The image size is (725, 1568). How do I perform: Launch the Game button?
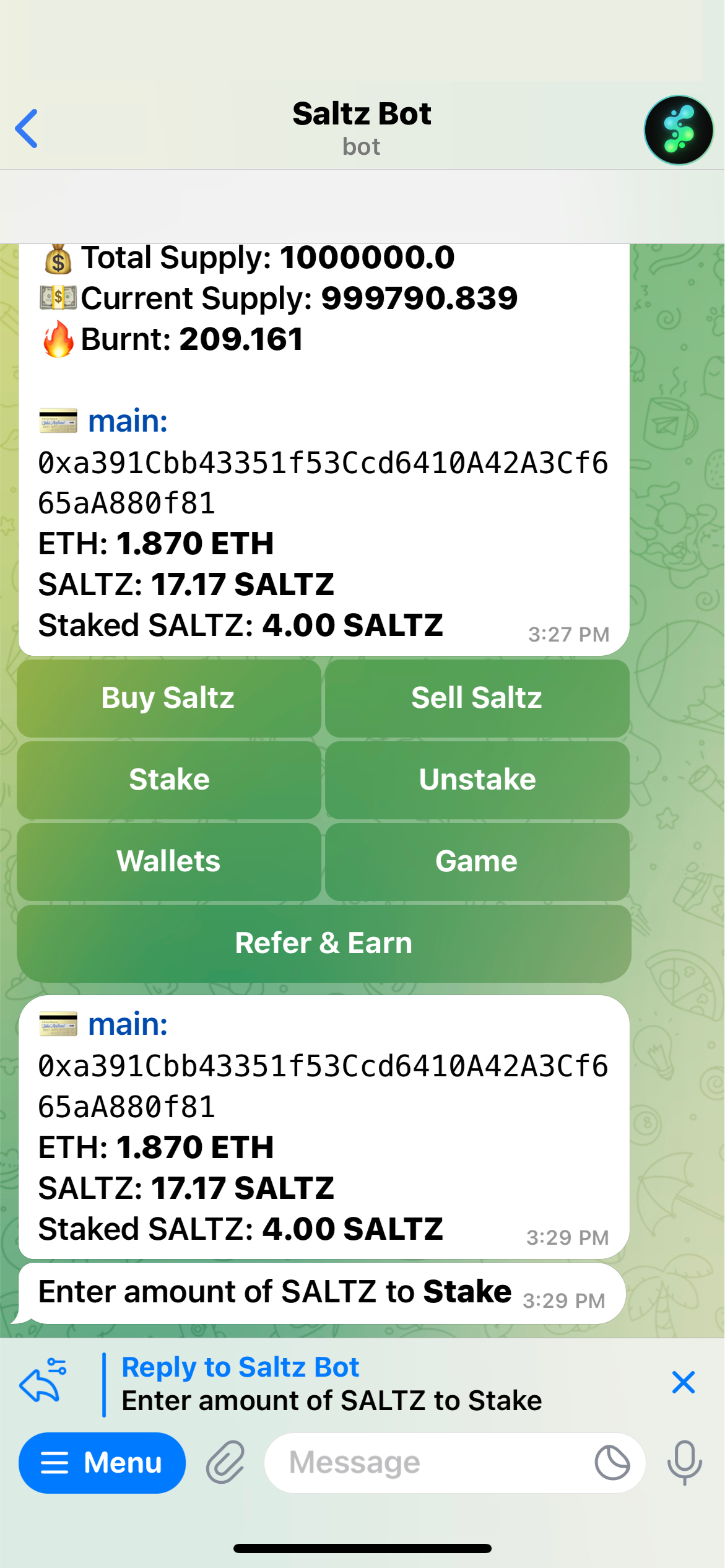coord(477,861)
